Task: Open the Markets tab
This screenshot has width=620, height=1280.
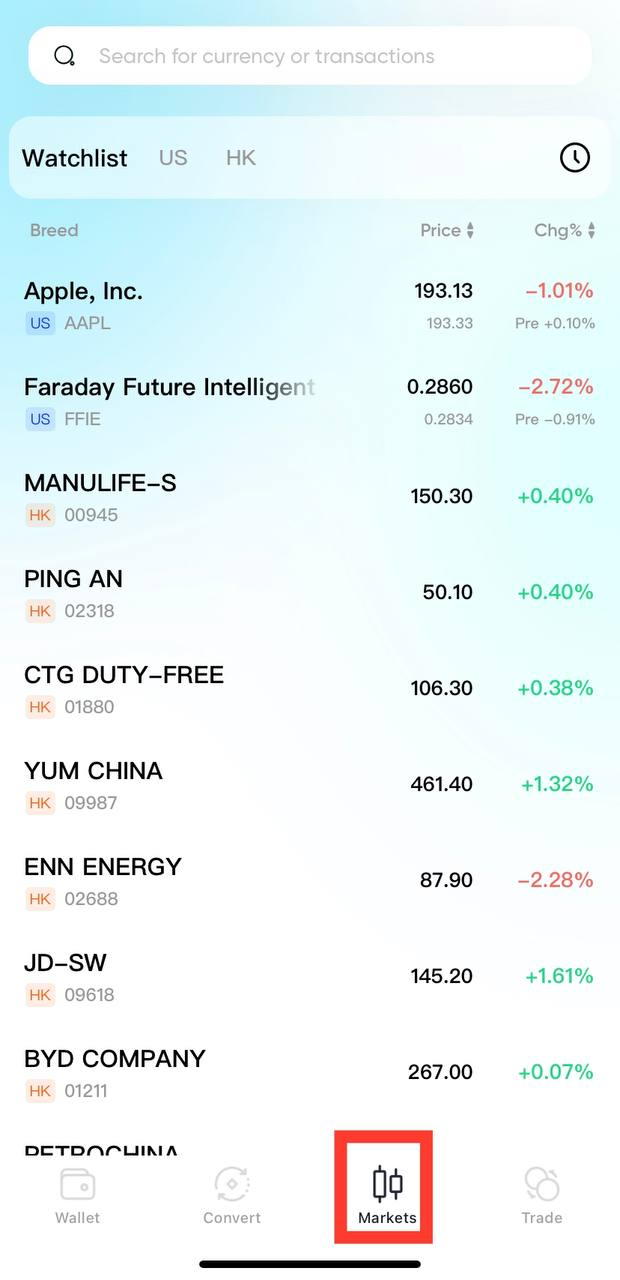Action: tap(387, 1197)
